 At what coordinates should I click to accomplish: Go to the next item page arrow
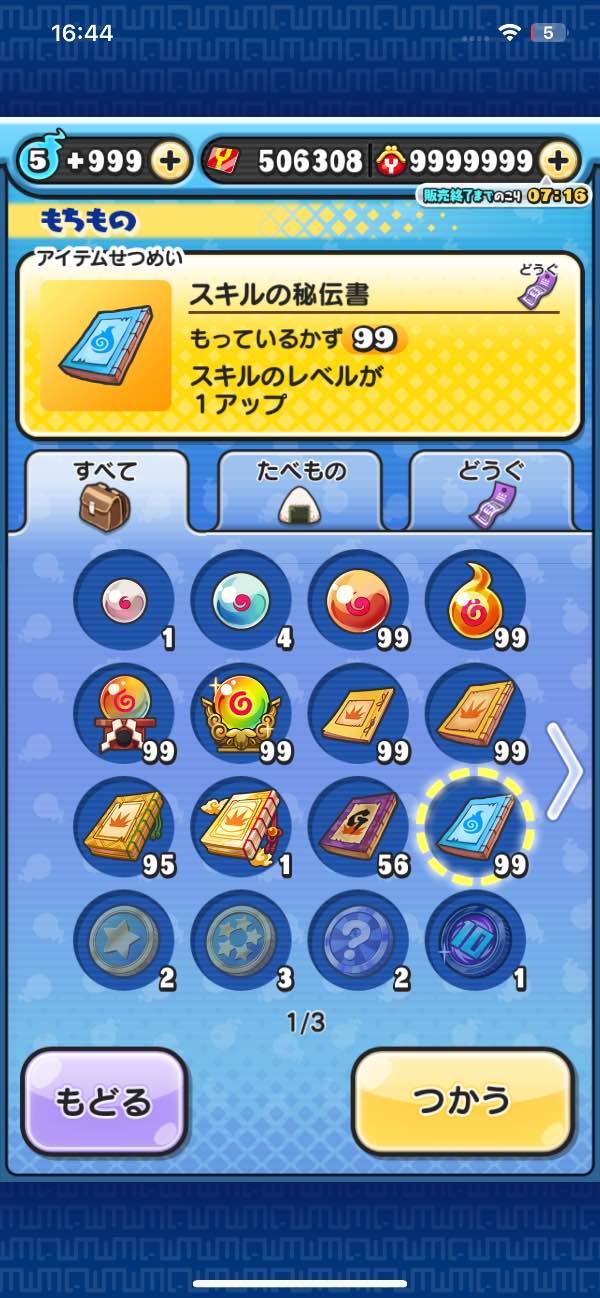[x=566, y=771]
